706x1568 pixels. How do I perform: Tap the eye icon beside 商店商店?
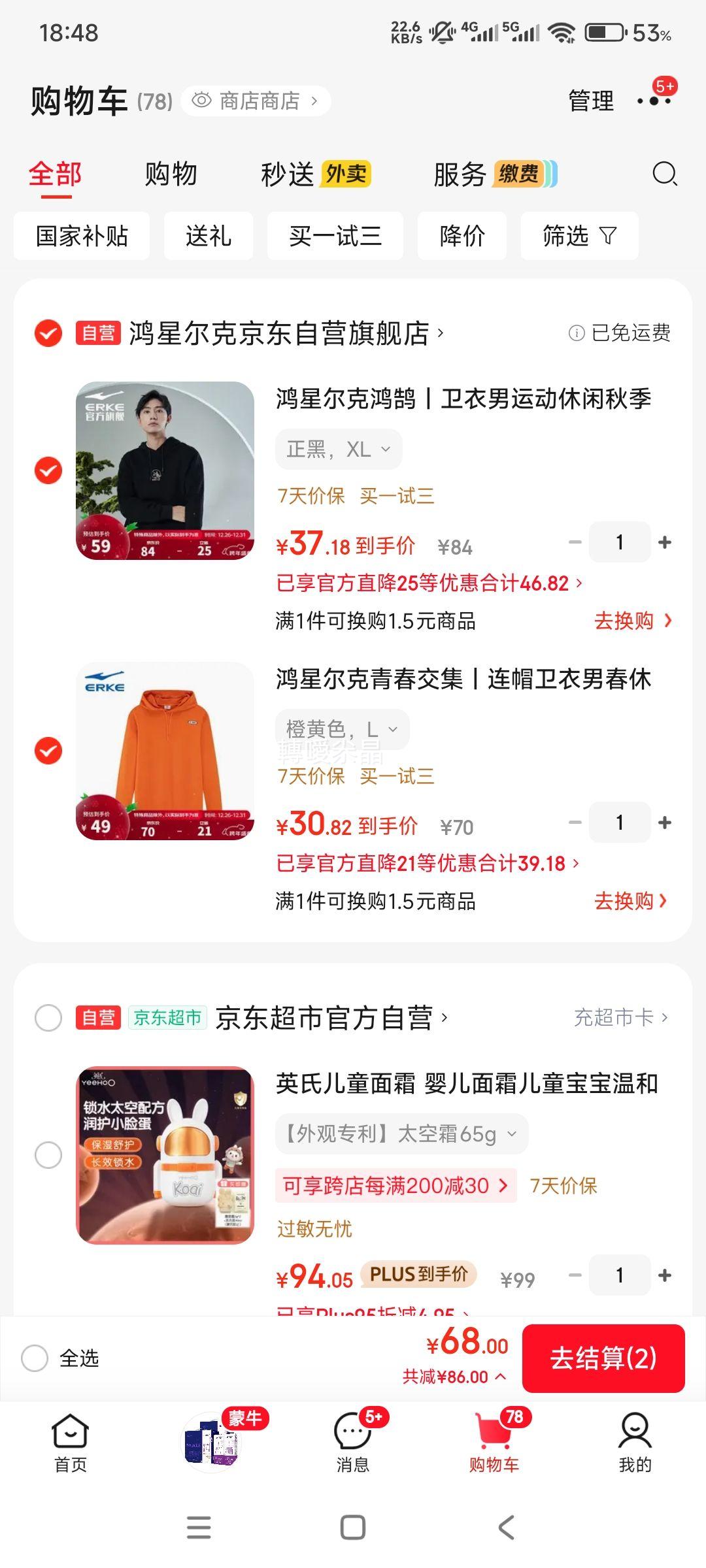coord(203,101)
